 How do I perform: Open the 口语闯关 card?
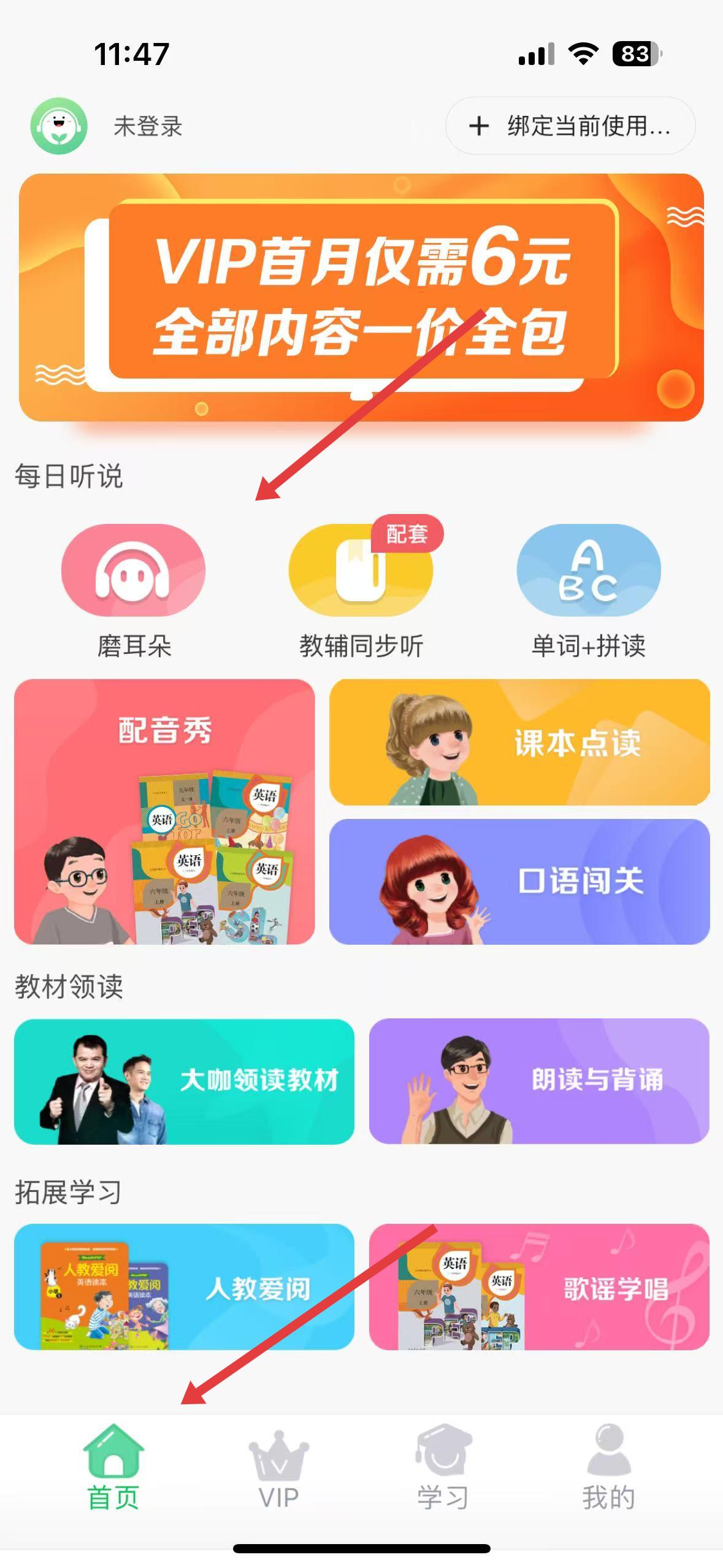click(x=519, y=882)
